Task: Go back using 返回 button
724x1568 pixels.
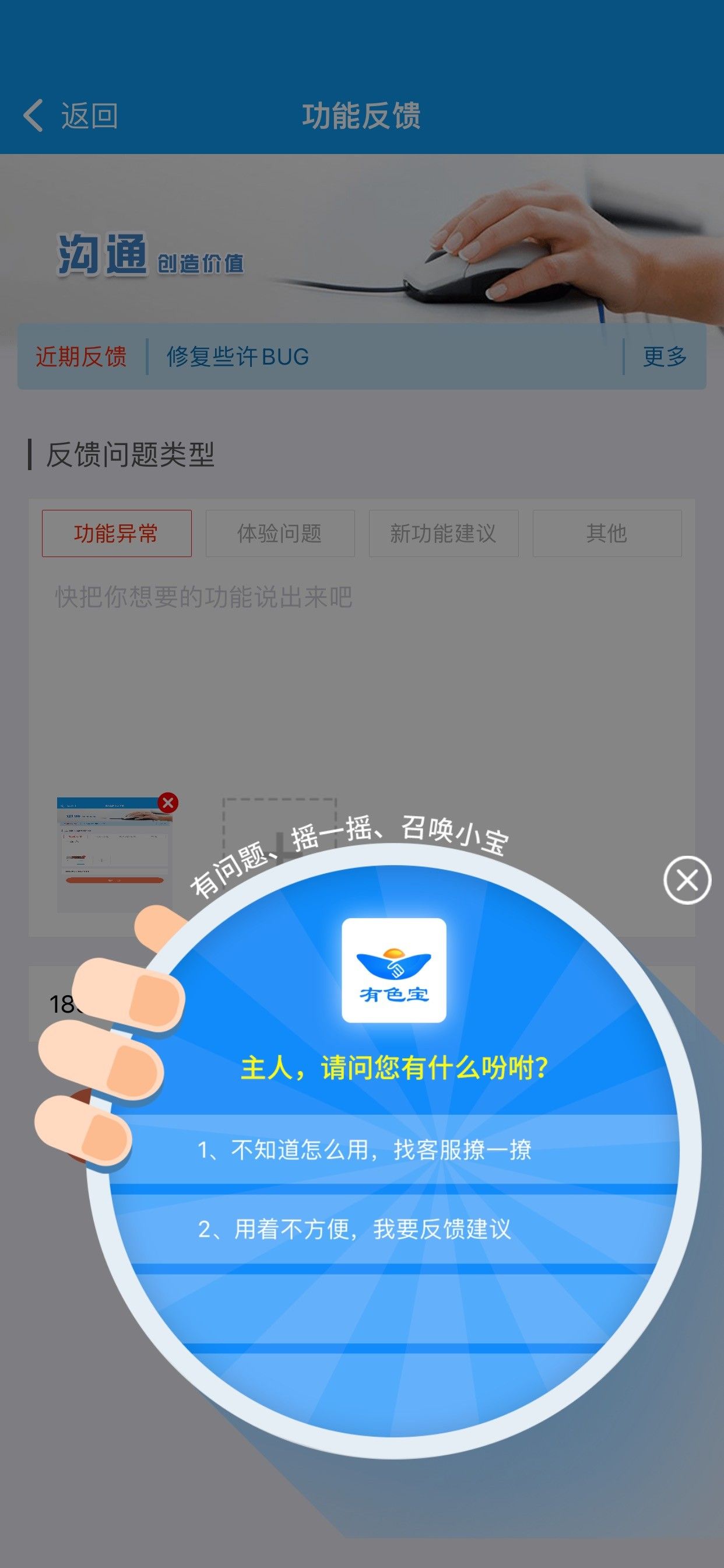Action: pyautogui.click(x=72, y=116)
